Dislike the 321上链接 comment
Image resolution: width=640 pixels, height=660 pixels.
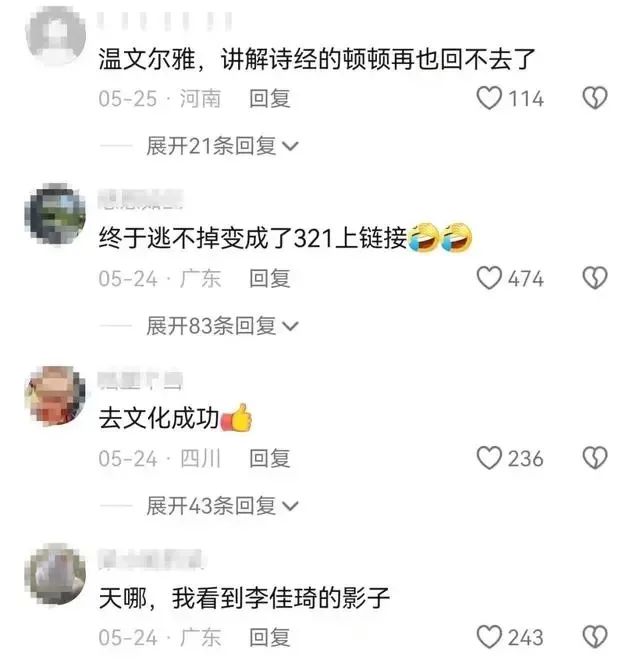tap(595, 278)
